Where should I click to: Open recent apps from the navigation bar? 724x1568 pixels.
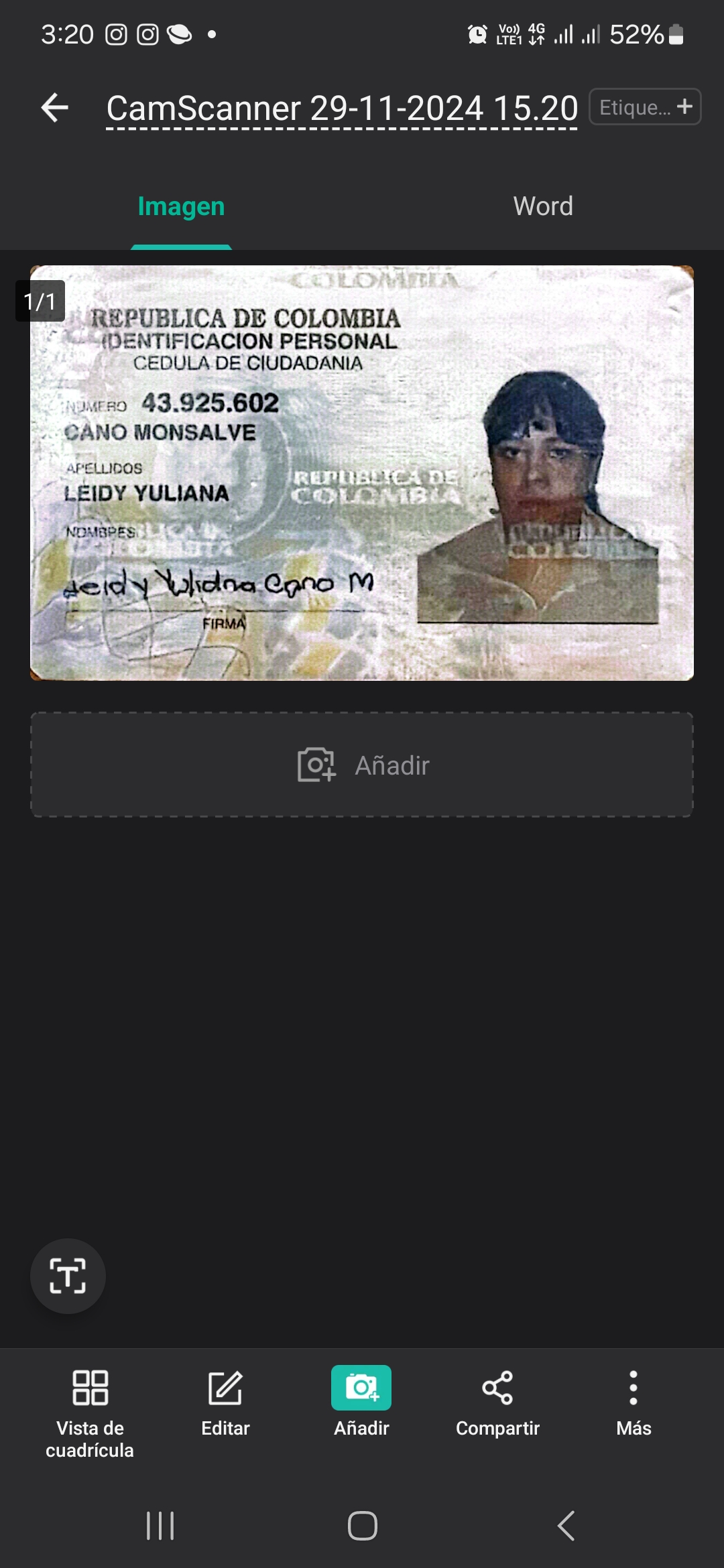160,1526
